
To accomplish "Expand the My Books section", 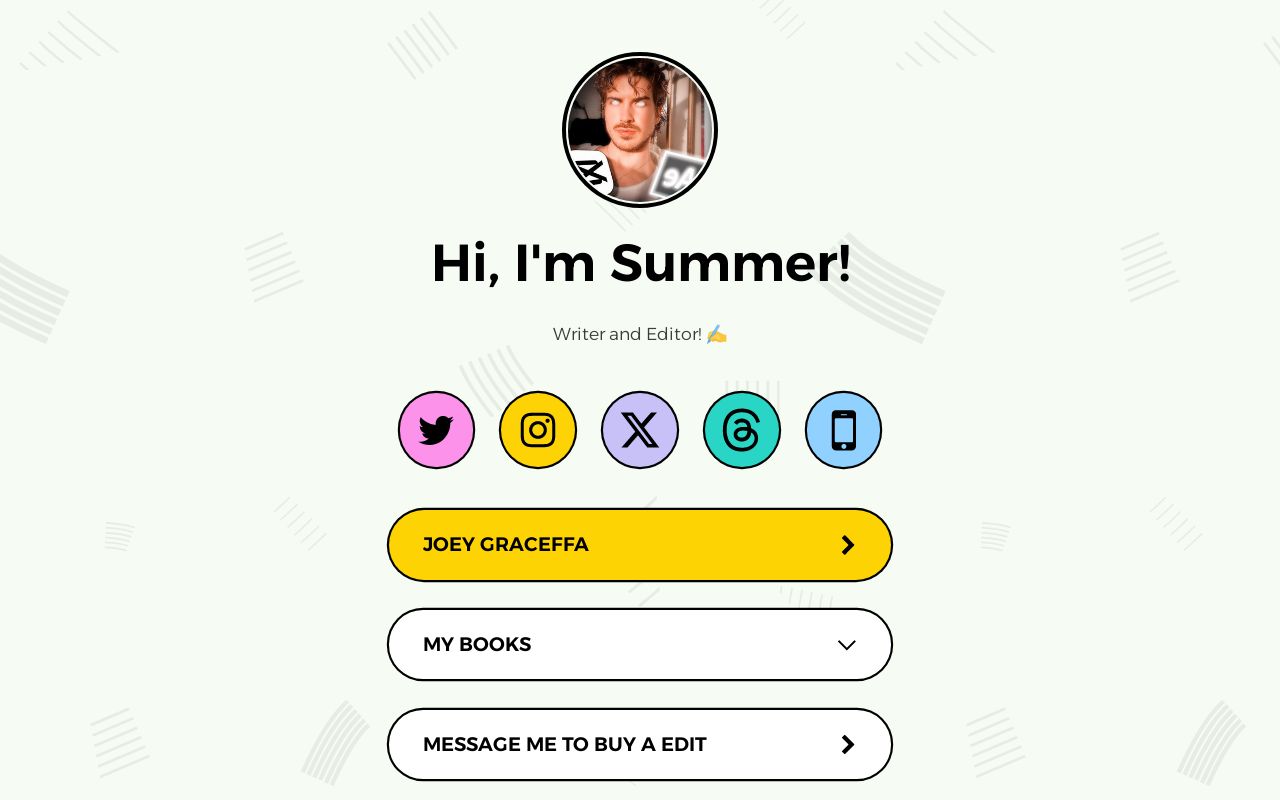I will pos(639,645).
